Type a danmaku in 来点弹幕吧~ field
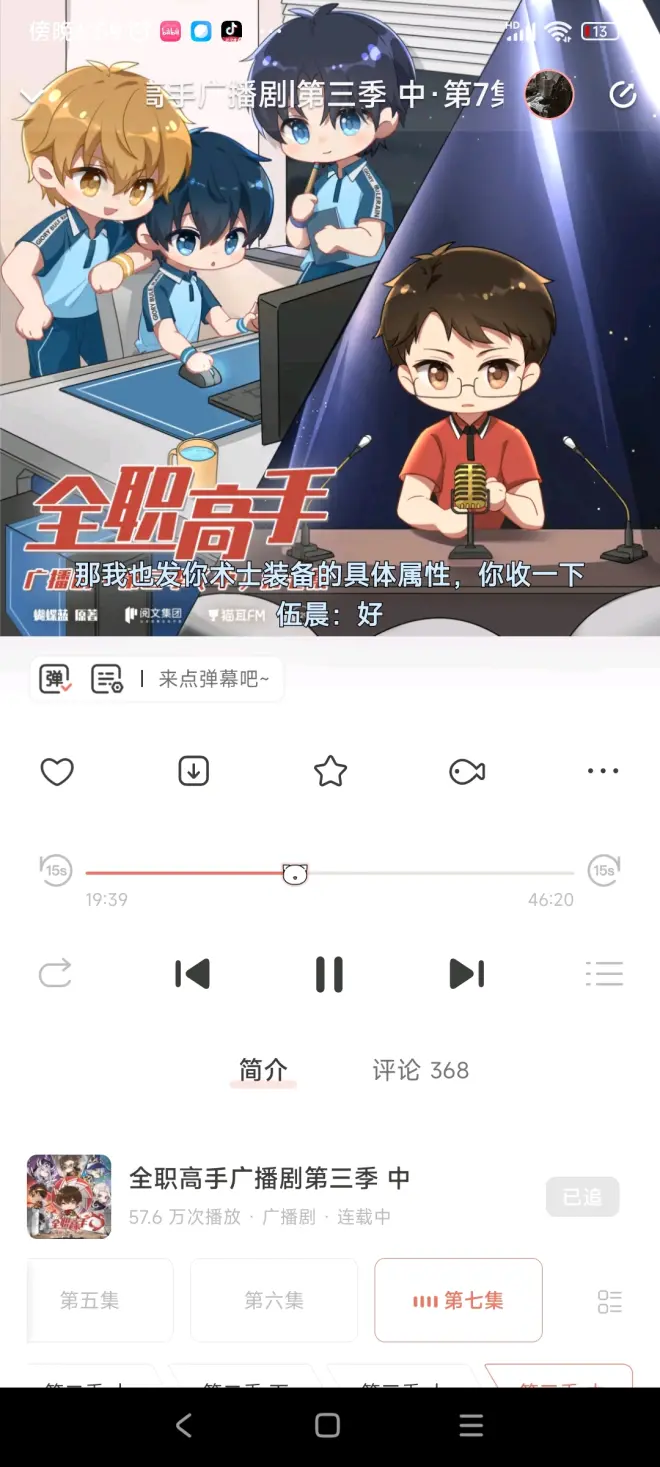The image size is (660, 1467). point(214,679)
